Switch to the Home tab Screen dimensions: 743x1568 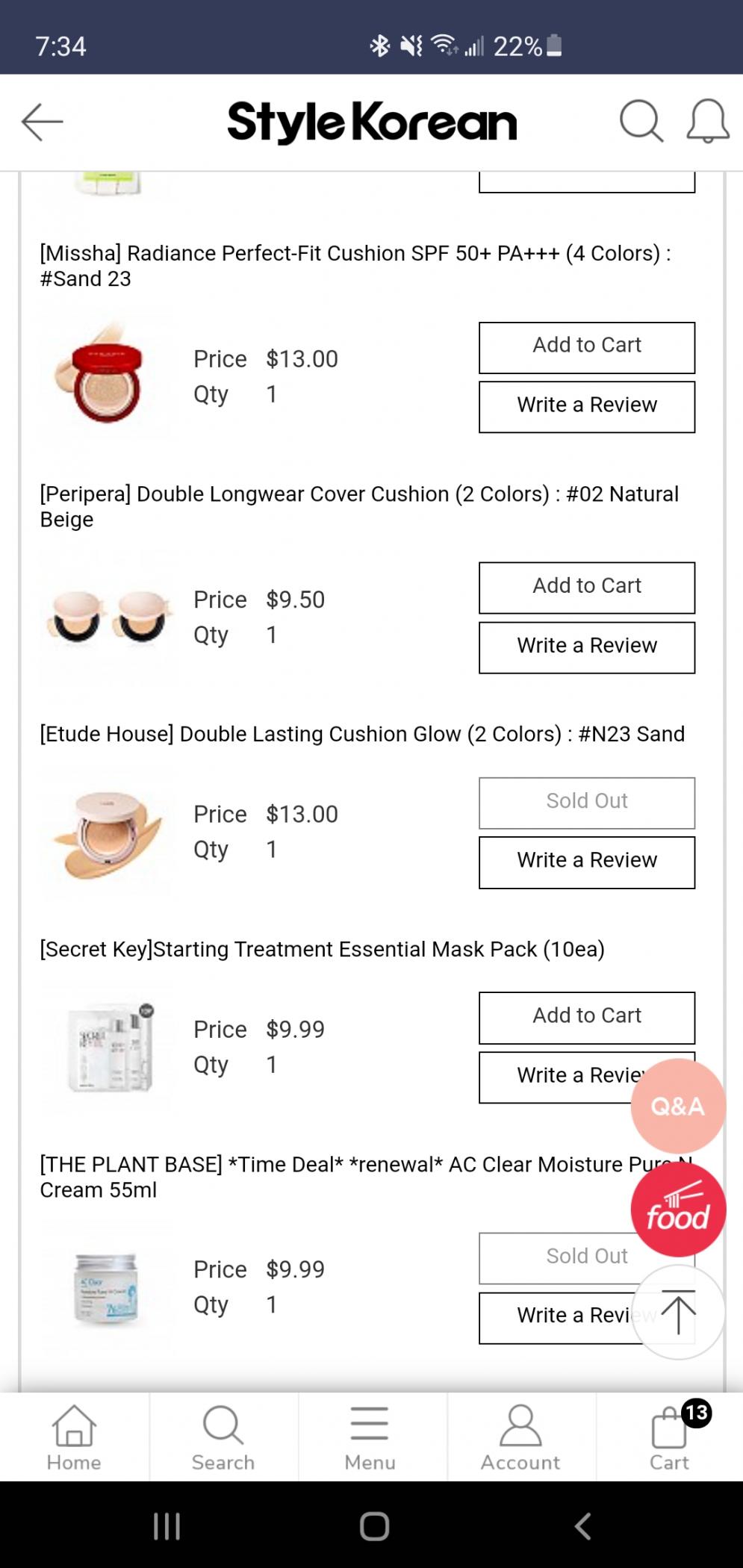pyautogui.click(x=74, y=1437)
